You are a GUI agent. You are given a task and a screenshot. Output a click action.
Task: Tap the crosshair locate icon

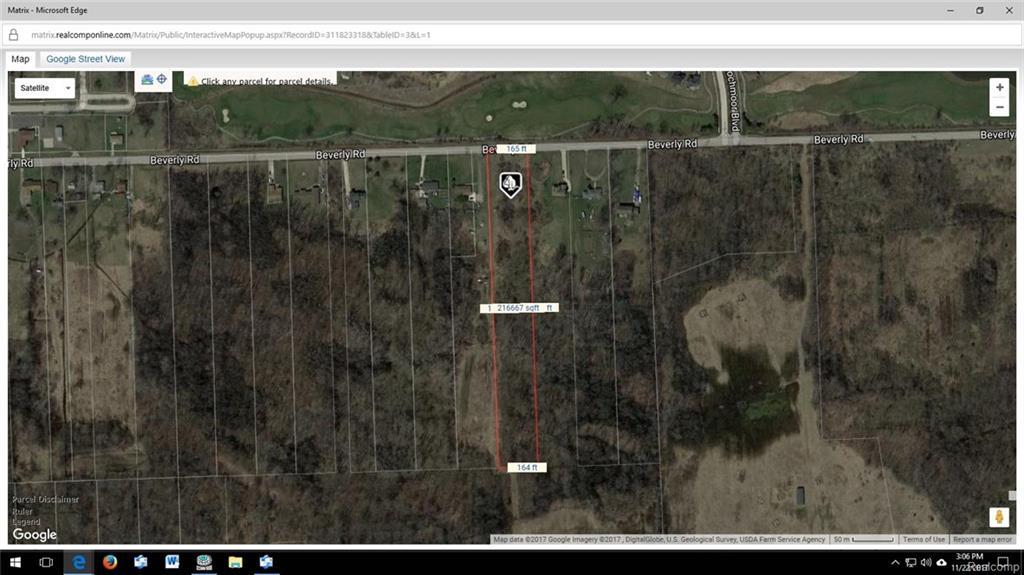tap(162, 80)
